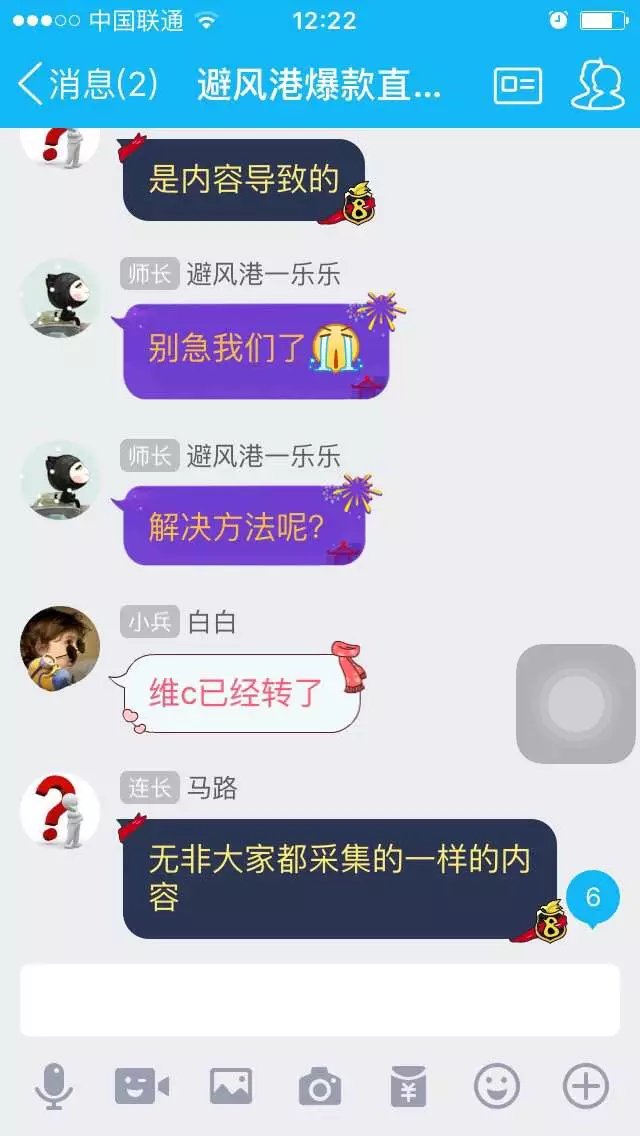Go back to the messages list
Viewport: 640px width, 1136px height.
[85, 85]
